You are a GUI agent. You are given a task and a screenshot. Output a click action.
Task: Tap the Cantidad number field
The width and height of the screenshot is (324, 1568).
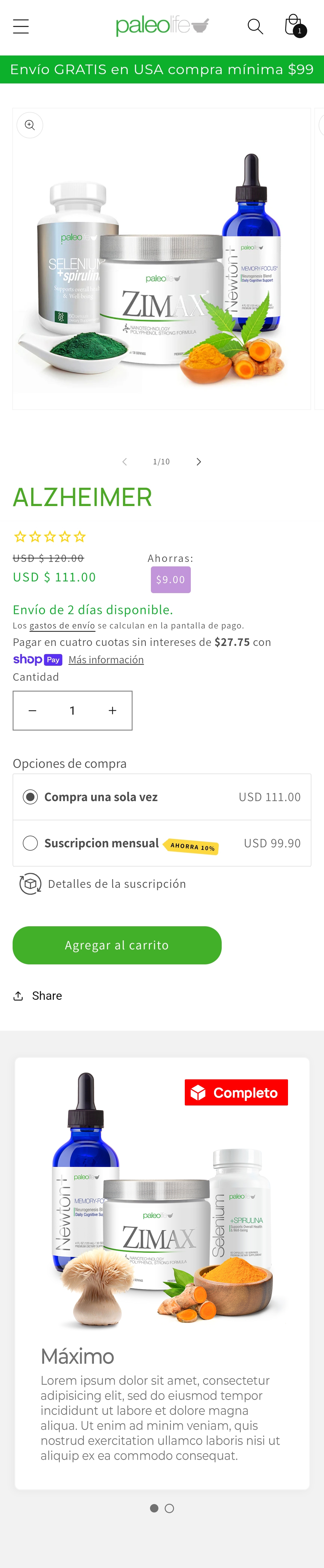pos(72,710)
